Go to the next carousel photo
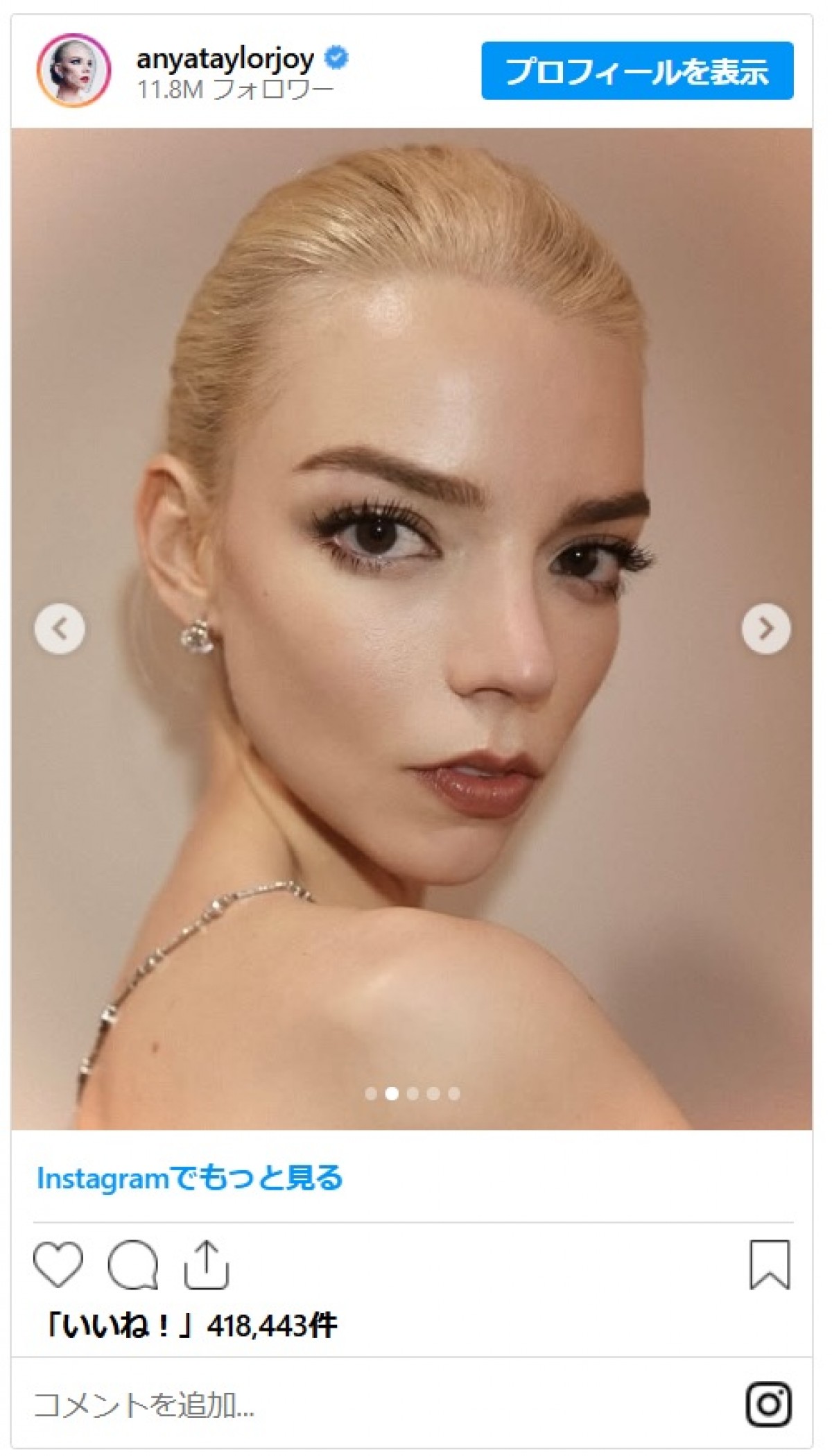832x1456 pixels. 765,628
